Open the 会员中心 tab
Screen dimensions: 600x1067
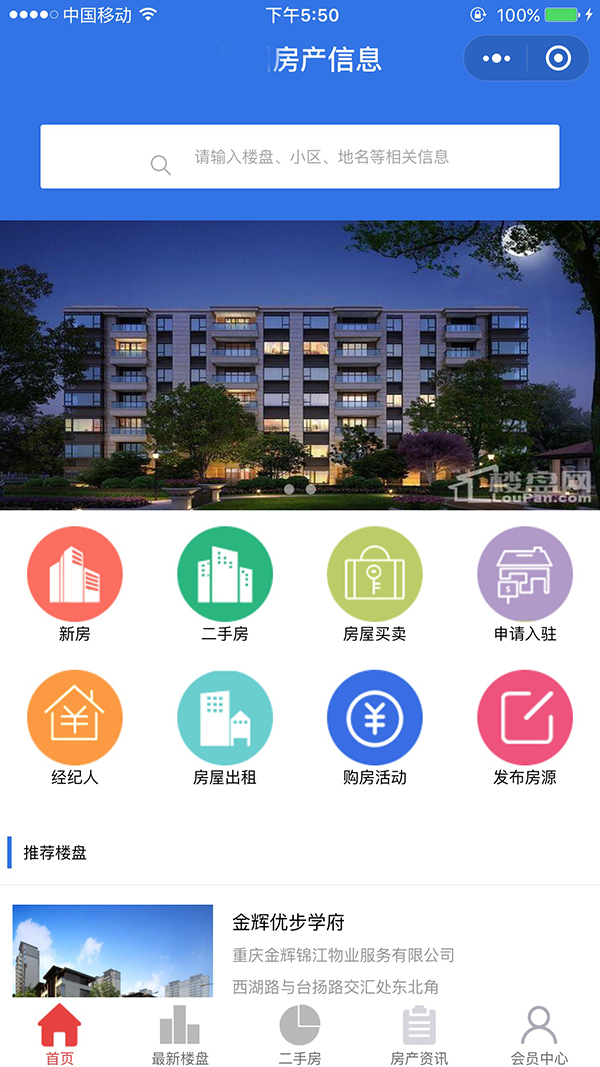pos(539,1035)
